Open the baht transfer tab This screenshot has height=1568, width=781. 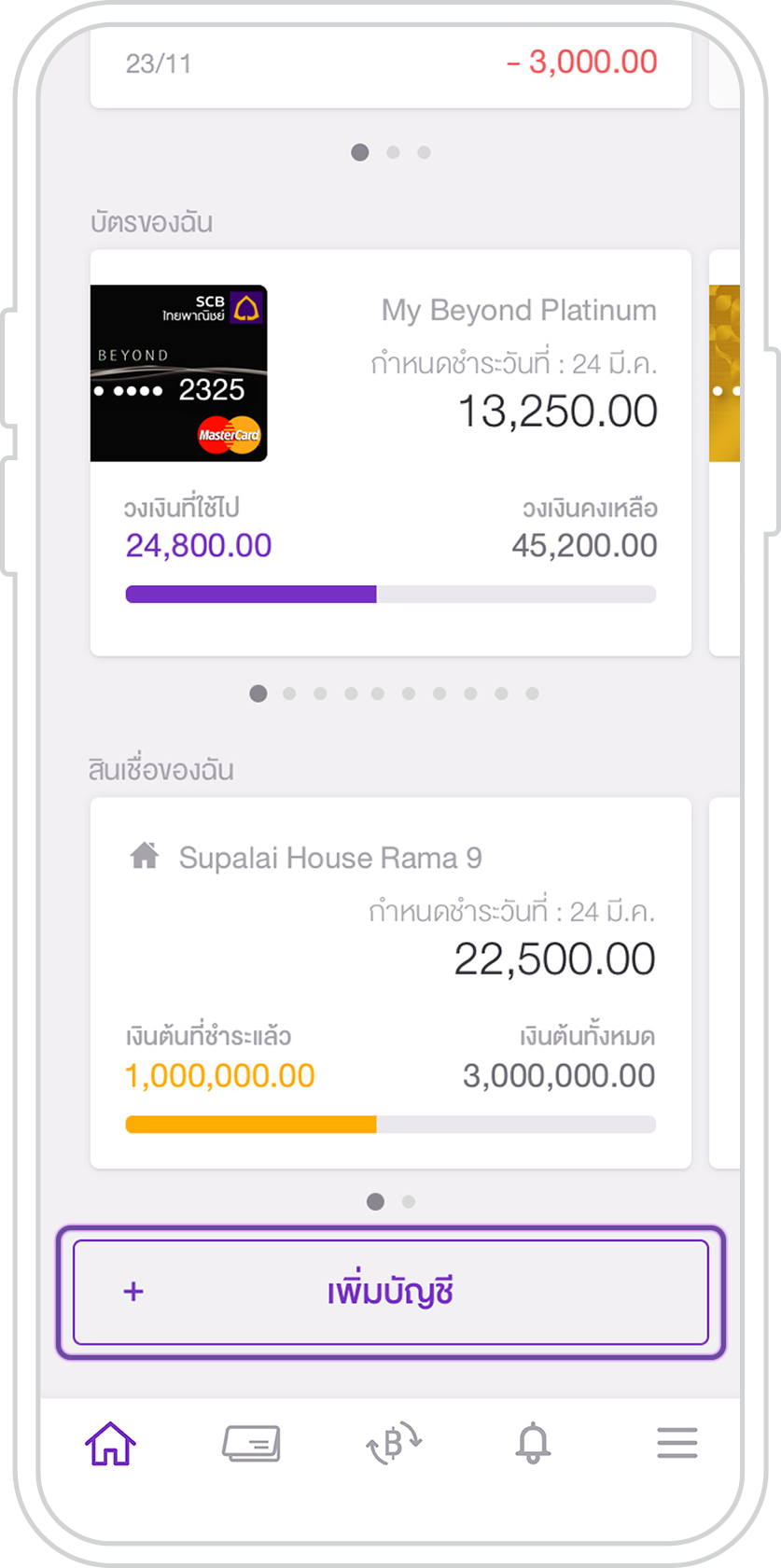(x=393, y=1443)
